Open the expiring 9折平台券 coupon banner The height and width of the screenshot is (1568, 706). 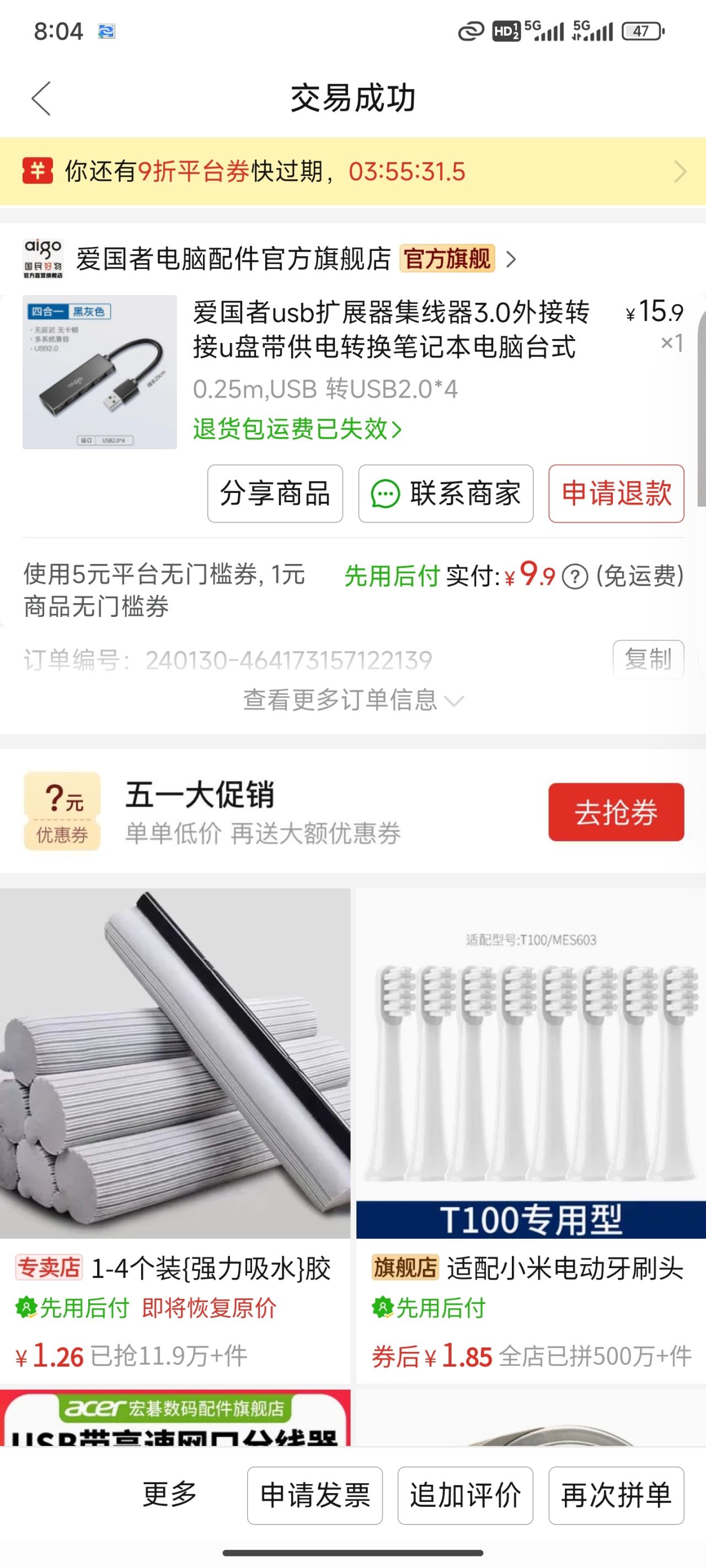pyautogui.click(x=352, y=171)
